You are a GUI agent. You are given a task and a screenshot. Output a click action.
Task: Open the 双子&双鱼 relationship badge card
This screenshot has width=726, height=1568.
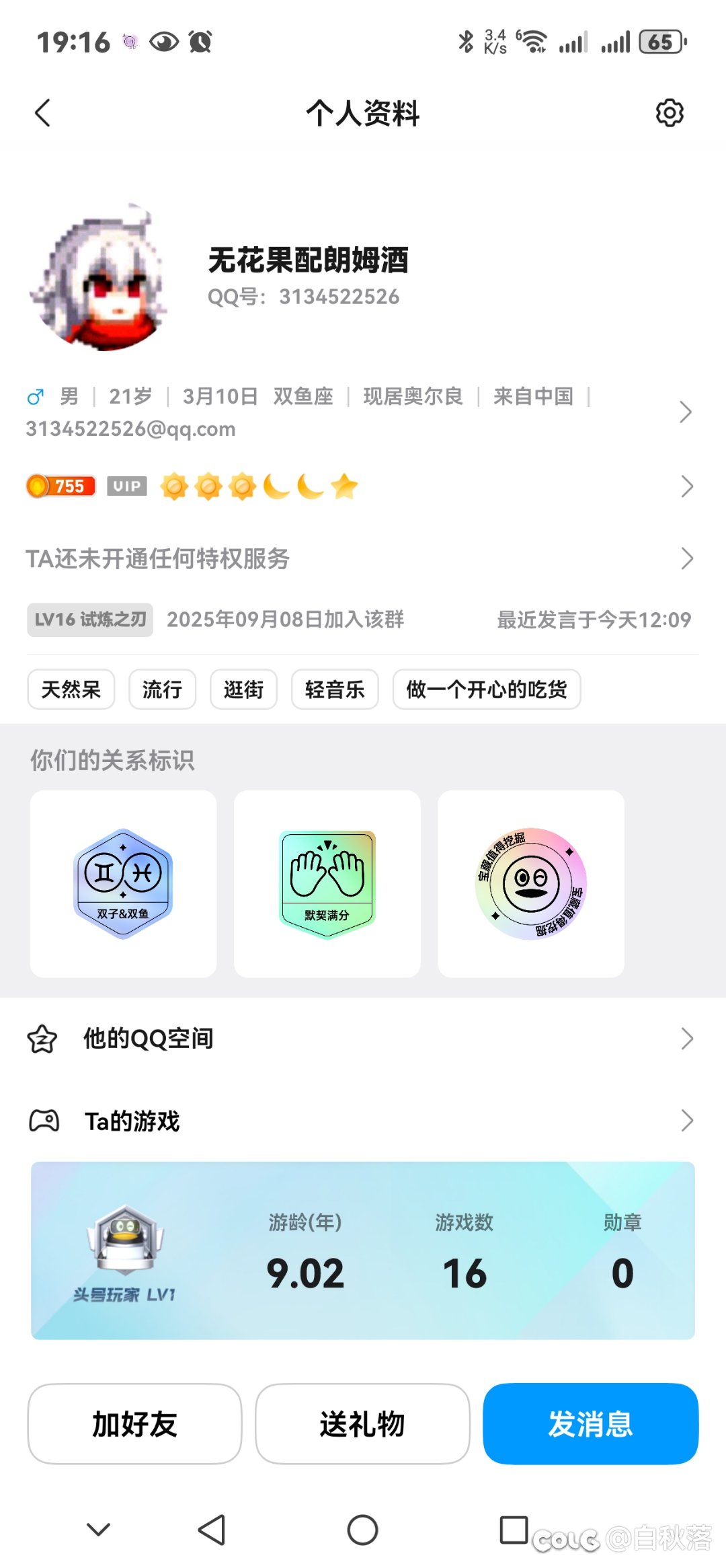pyautogui.click(x=123, y=884)
